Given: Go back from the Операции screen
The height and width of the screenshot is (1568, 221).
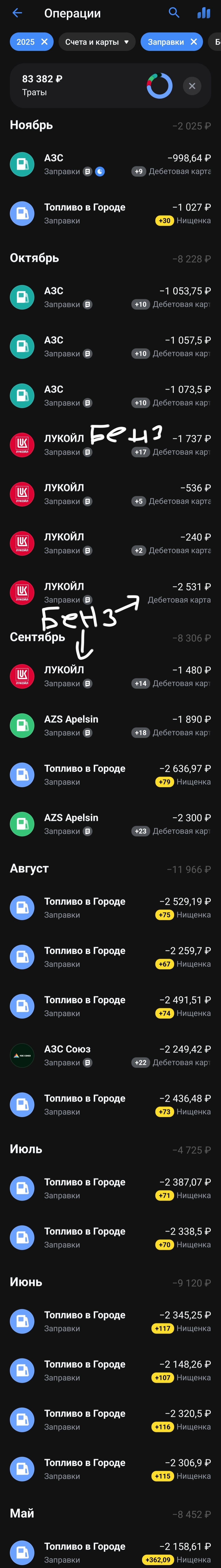Looking at the screenshot, I should pyautogui.click(x=17, y=13).
